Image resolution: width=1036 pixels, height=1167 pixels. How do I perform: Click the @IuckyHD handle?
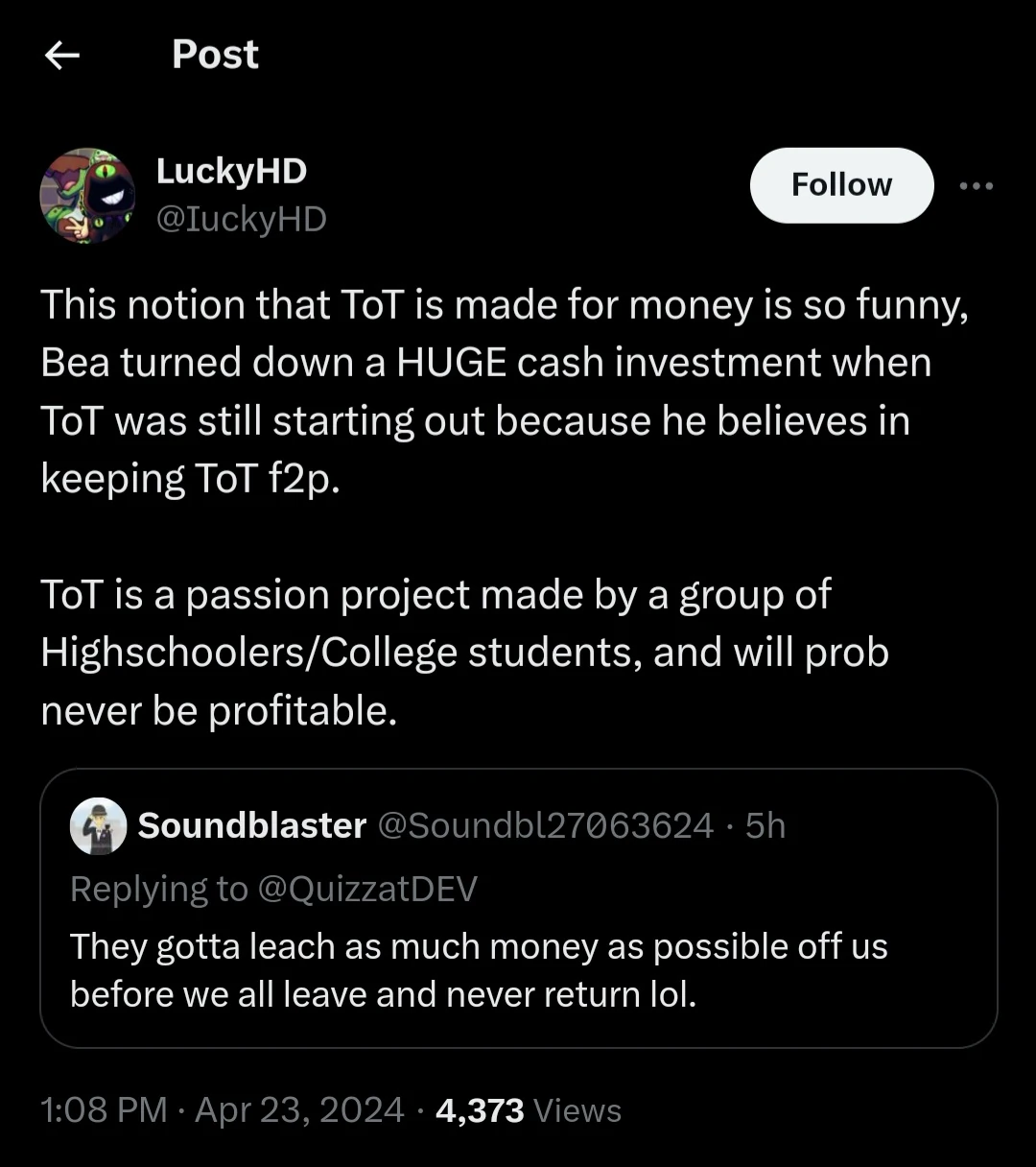pyautogui.click(x=241, y=220)
